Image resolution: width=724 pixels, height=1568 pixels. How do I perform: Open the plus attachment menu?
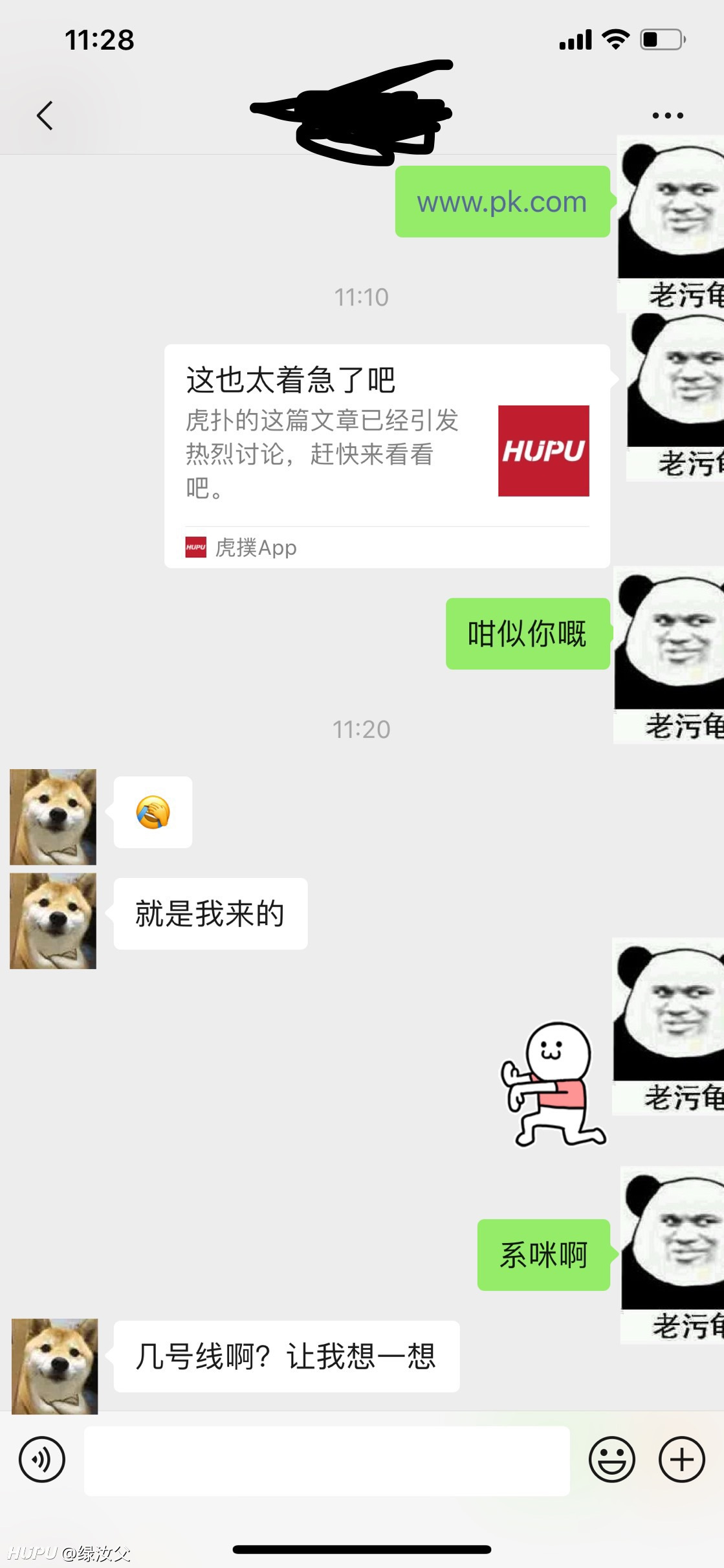(x=681, y=1460)
